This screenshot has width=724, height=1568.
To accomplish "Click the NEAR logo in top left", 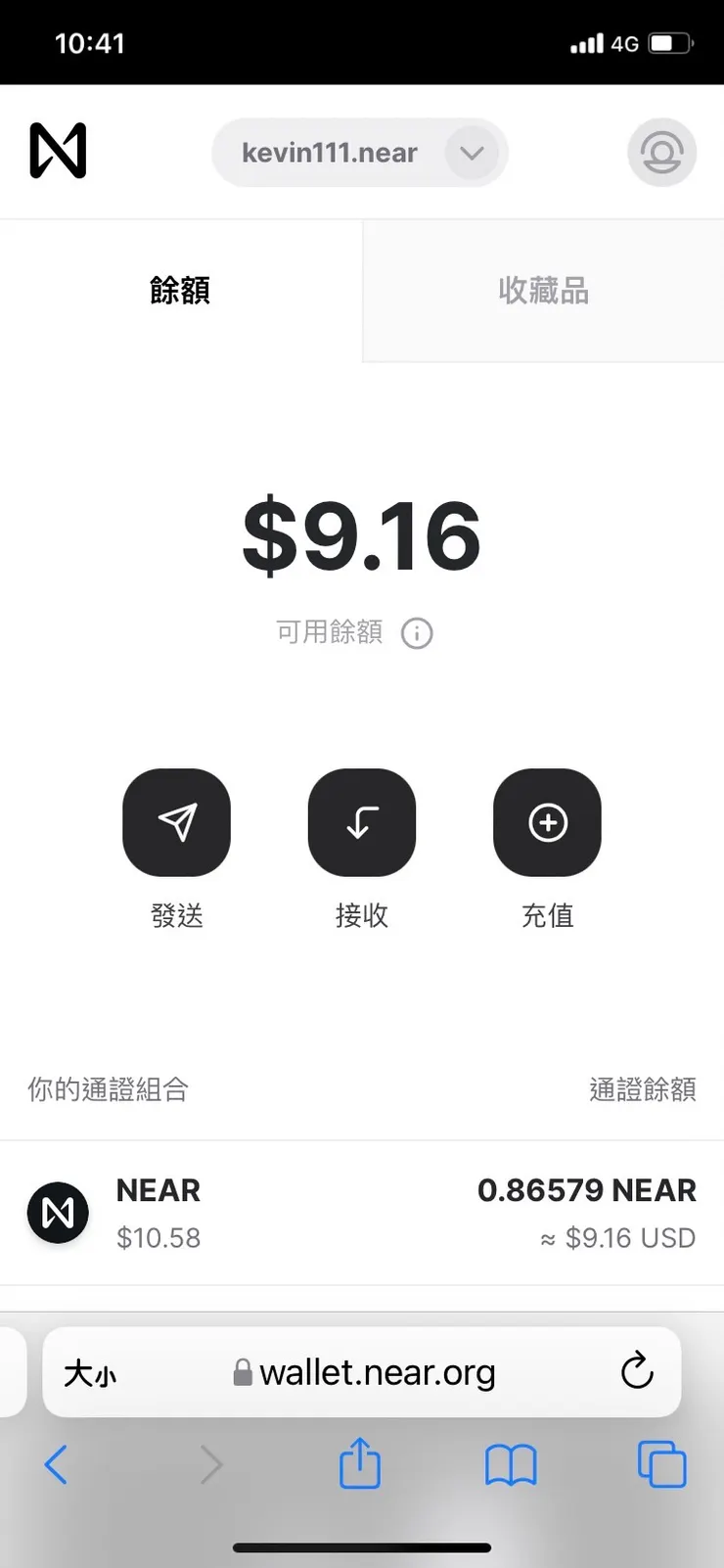I will point(58,151).
